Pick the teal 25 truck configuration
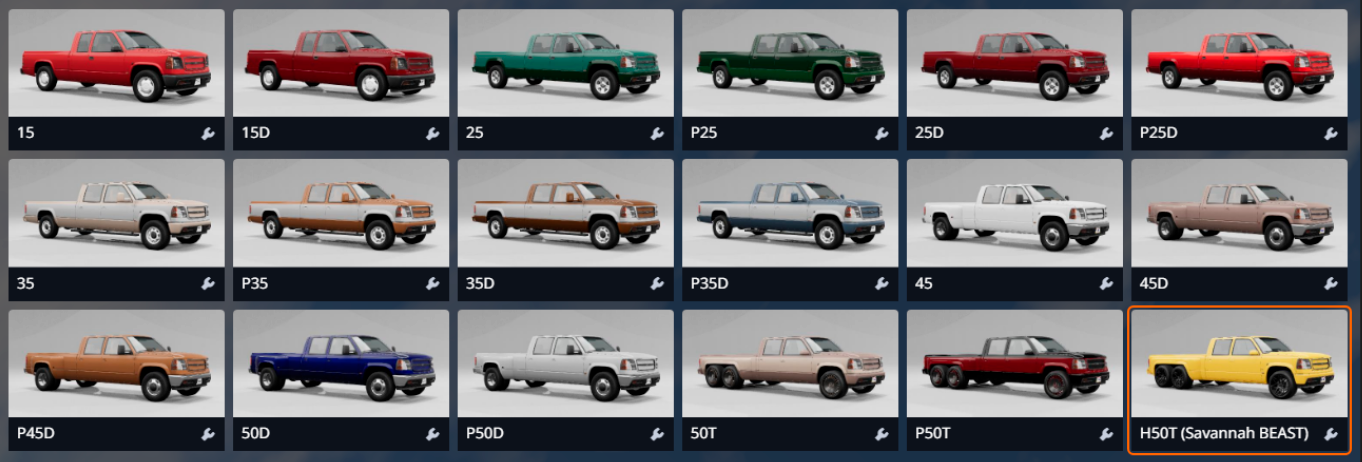The height and width of the screenshot is (462, 1362). (x=565, y=66)
